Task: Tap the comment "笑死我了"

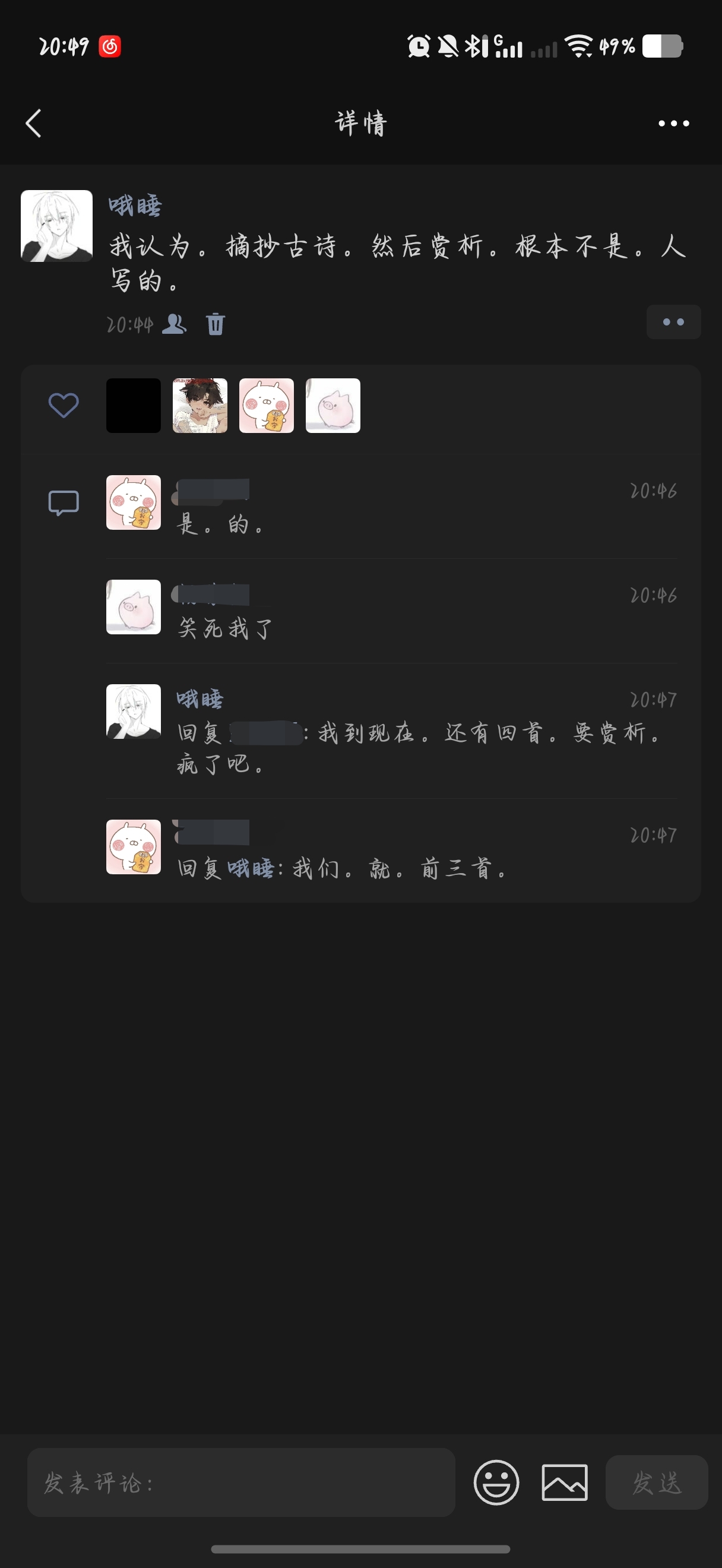Action: [x=225, y=628]
